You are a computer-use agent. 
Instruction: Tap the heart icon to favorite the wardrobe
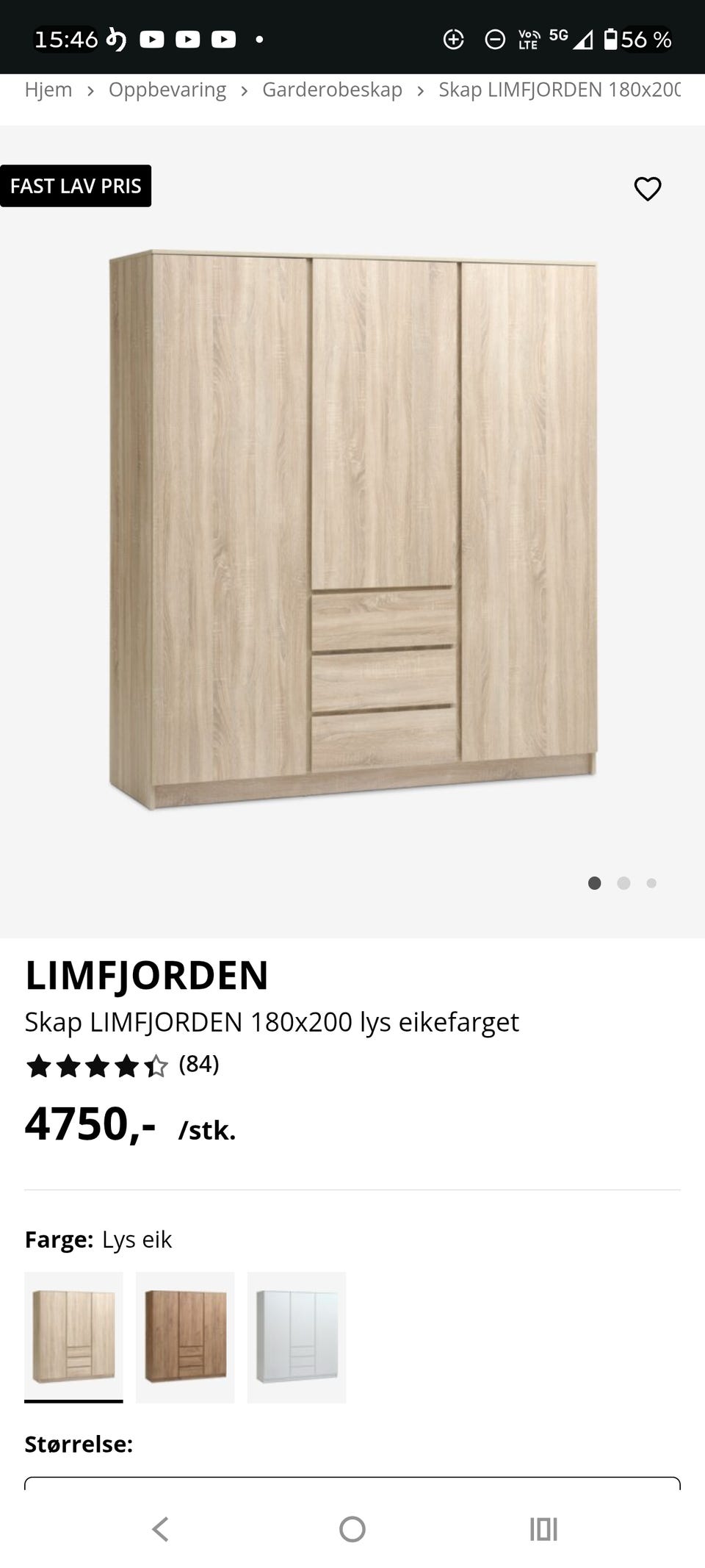[x=647, y=189]
